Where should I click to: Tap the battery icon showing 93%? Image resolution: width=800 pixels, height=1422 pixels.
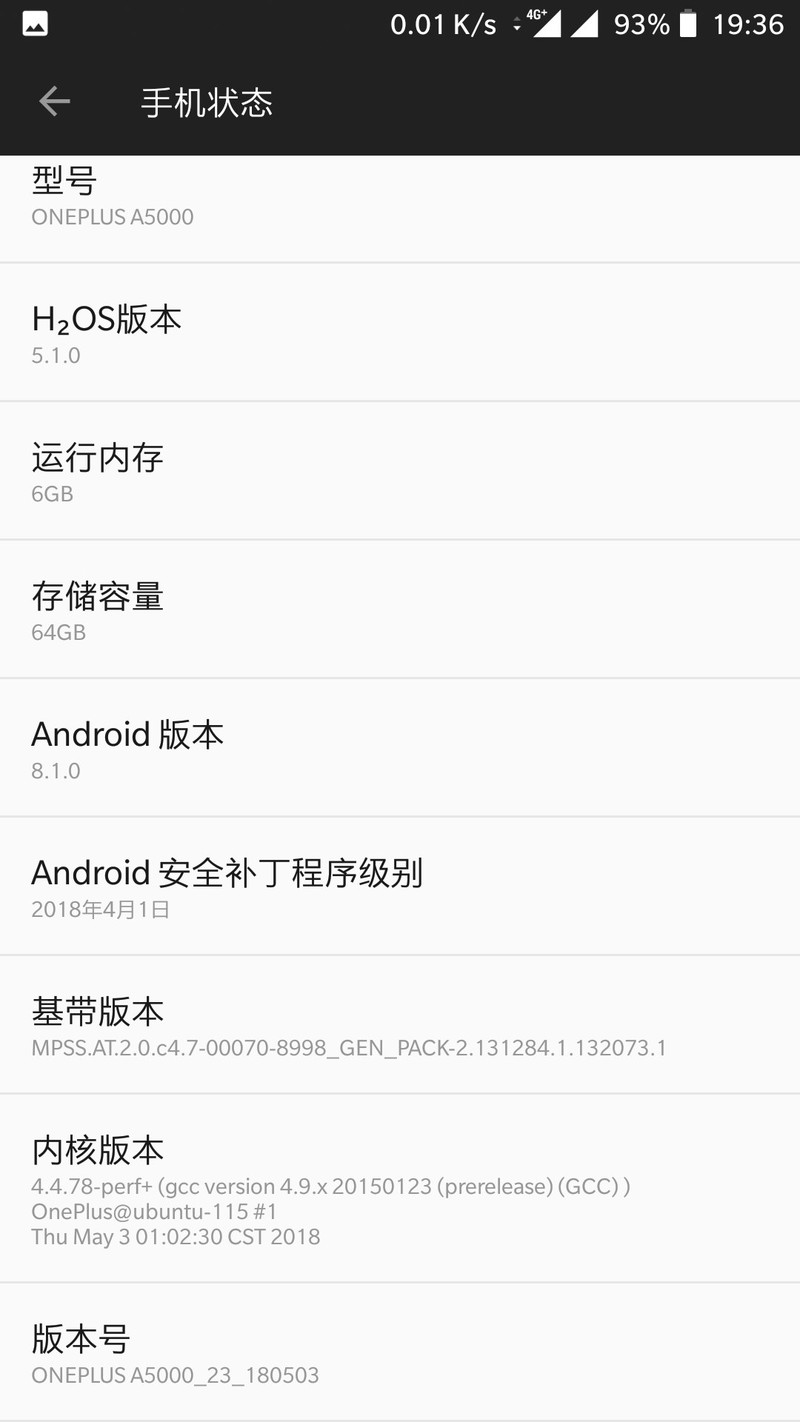pyautogui.click(x=686, y=24)
